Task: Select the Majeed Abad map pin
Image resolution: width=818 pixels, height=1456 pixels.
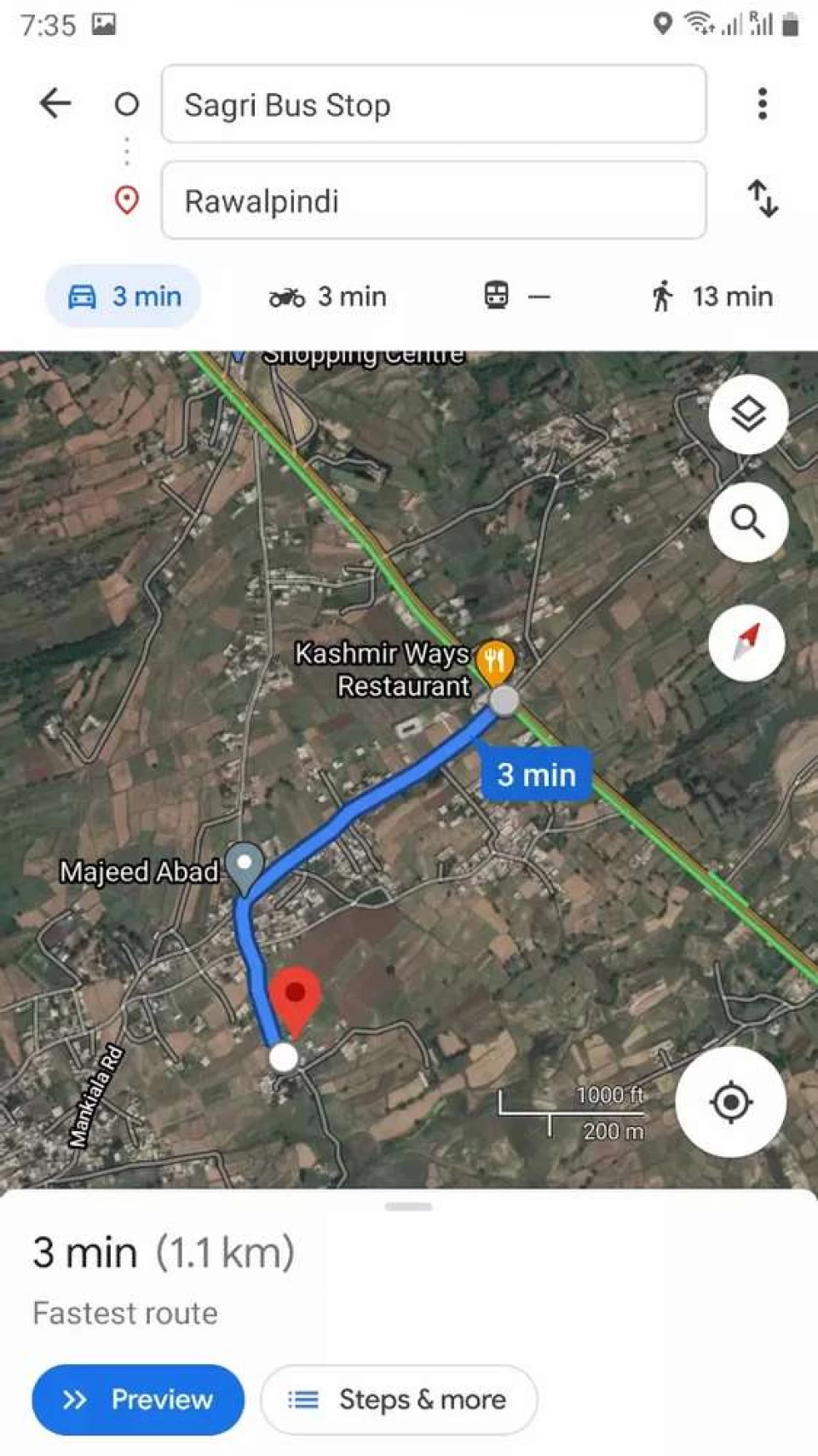Action: click(245, 865)
